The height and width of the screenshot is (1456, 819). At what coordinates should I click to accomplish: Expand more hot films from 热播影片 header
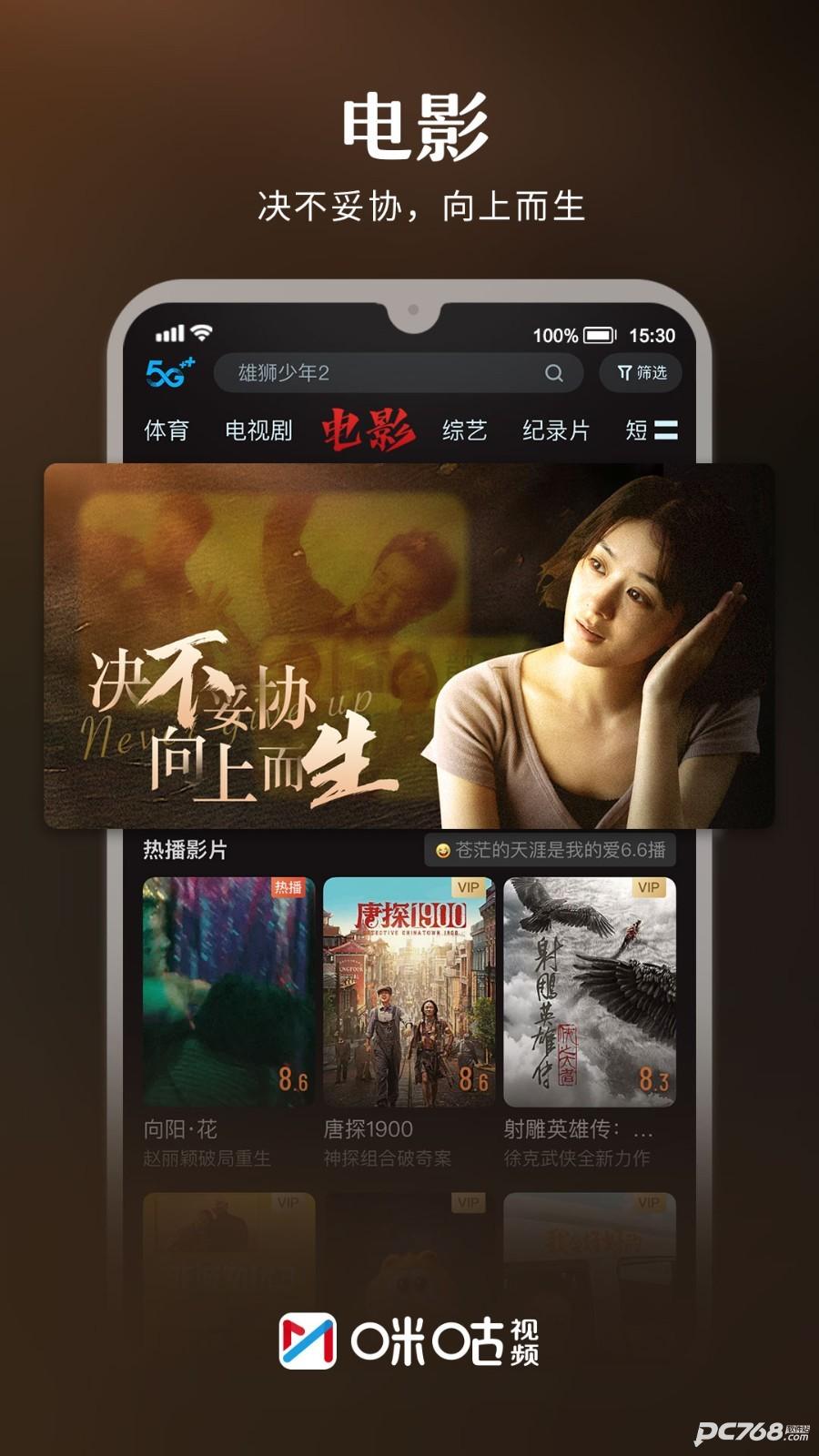[x=183, y=847]
